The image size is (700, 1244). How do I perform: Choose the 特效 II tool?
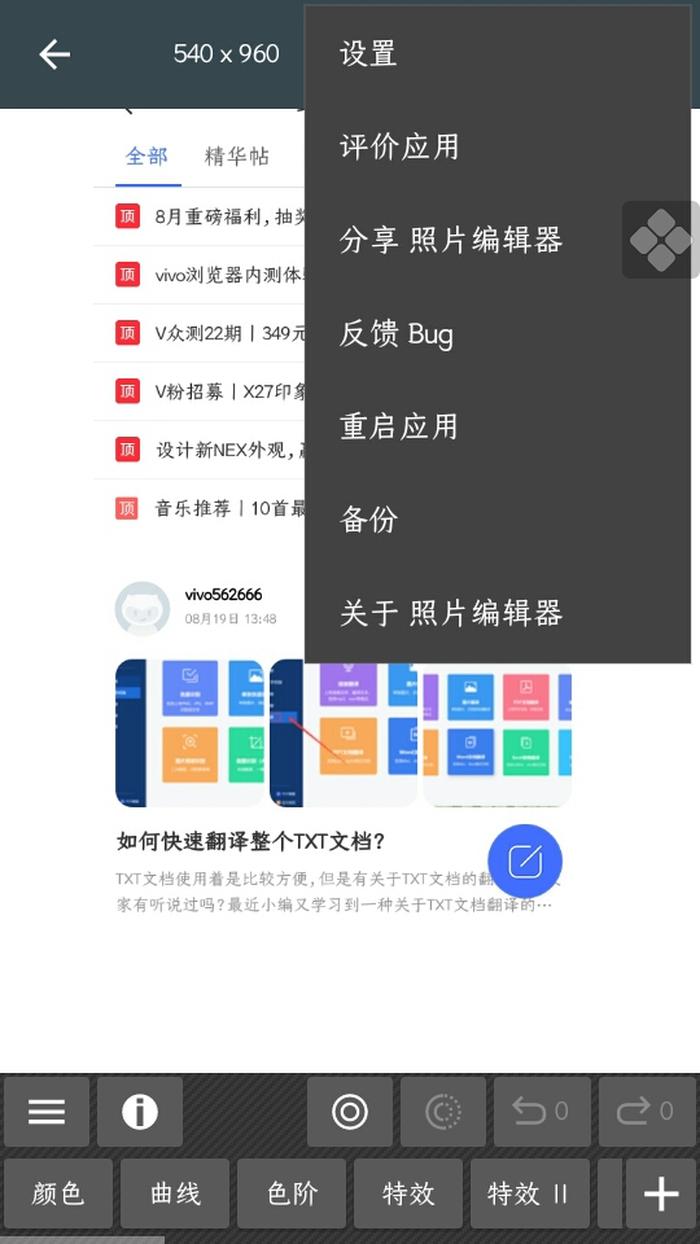[x=526, y=1193]
